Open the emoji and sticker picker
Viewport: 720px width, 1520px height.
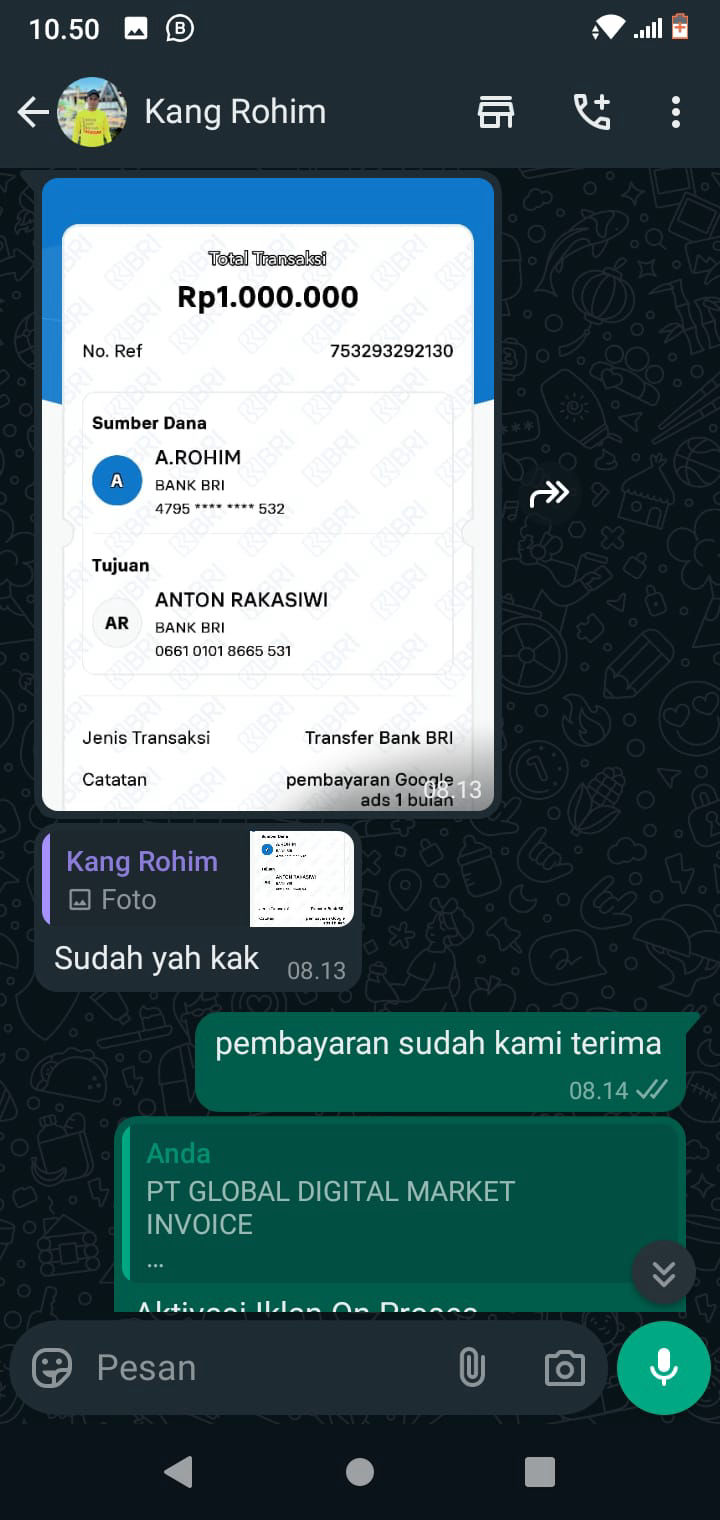52,1367
